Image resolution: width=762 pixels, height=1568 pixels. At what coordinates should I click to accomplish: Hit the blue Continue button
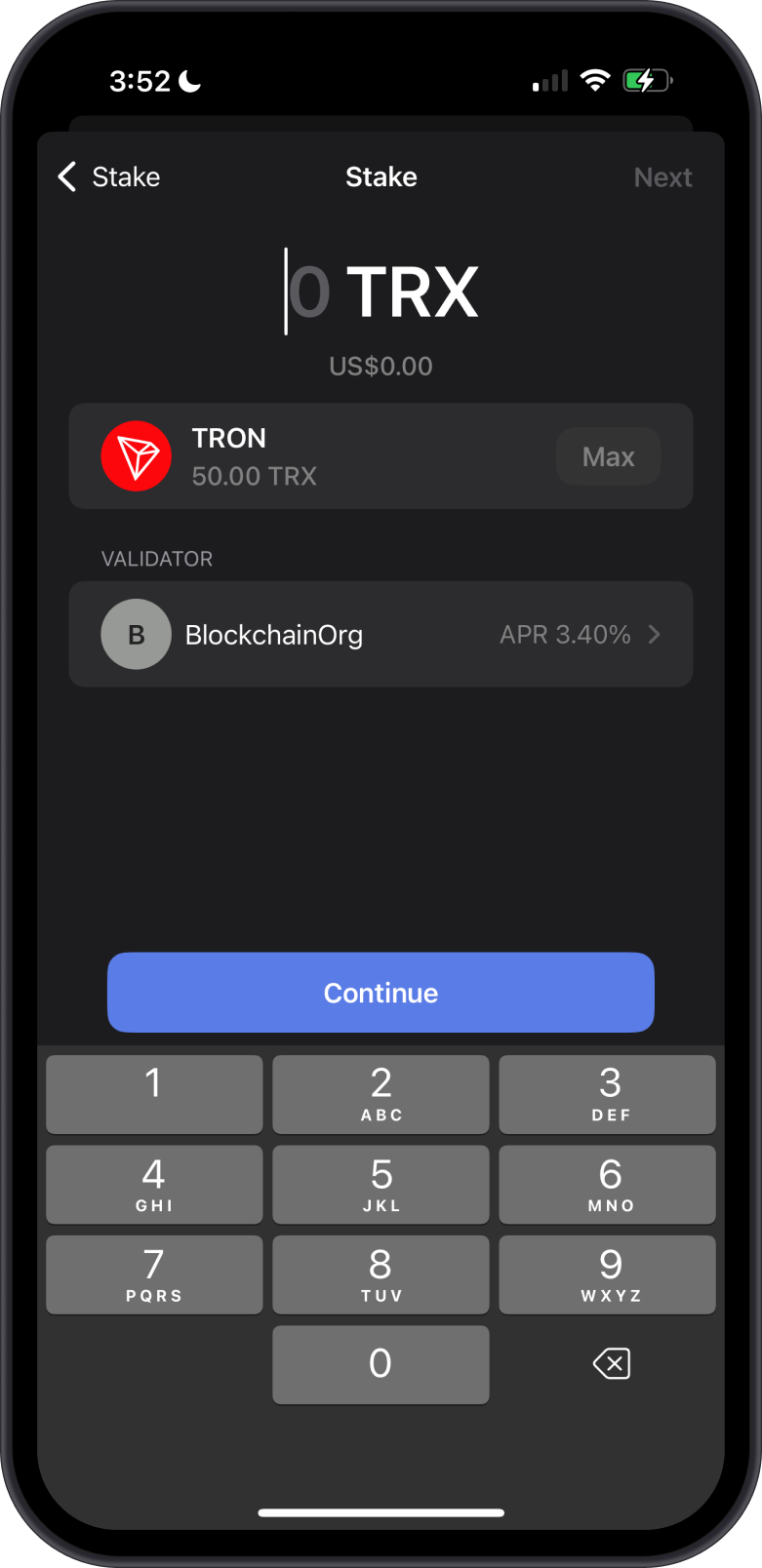coord(381,993)
